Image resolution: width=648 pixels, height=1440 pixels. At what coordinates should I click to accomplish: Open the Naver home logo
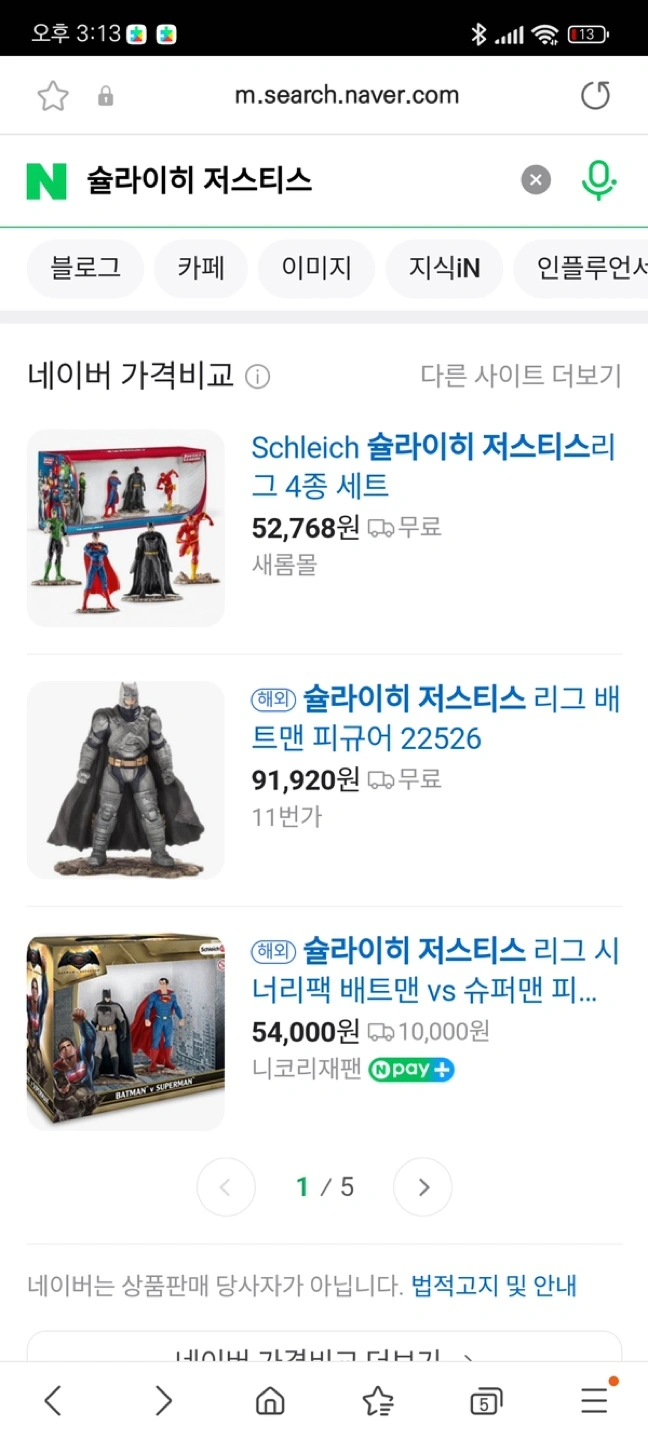(x=46, y=181)
